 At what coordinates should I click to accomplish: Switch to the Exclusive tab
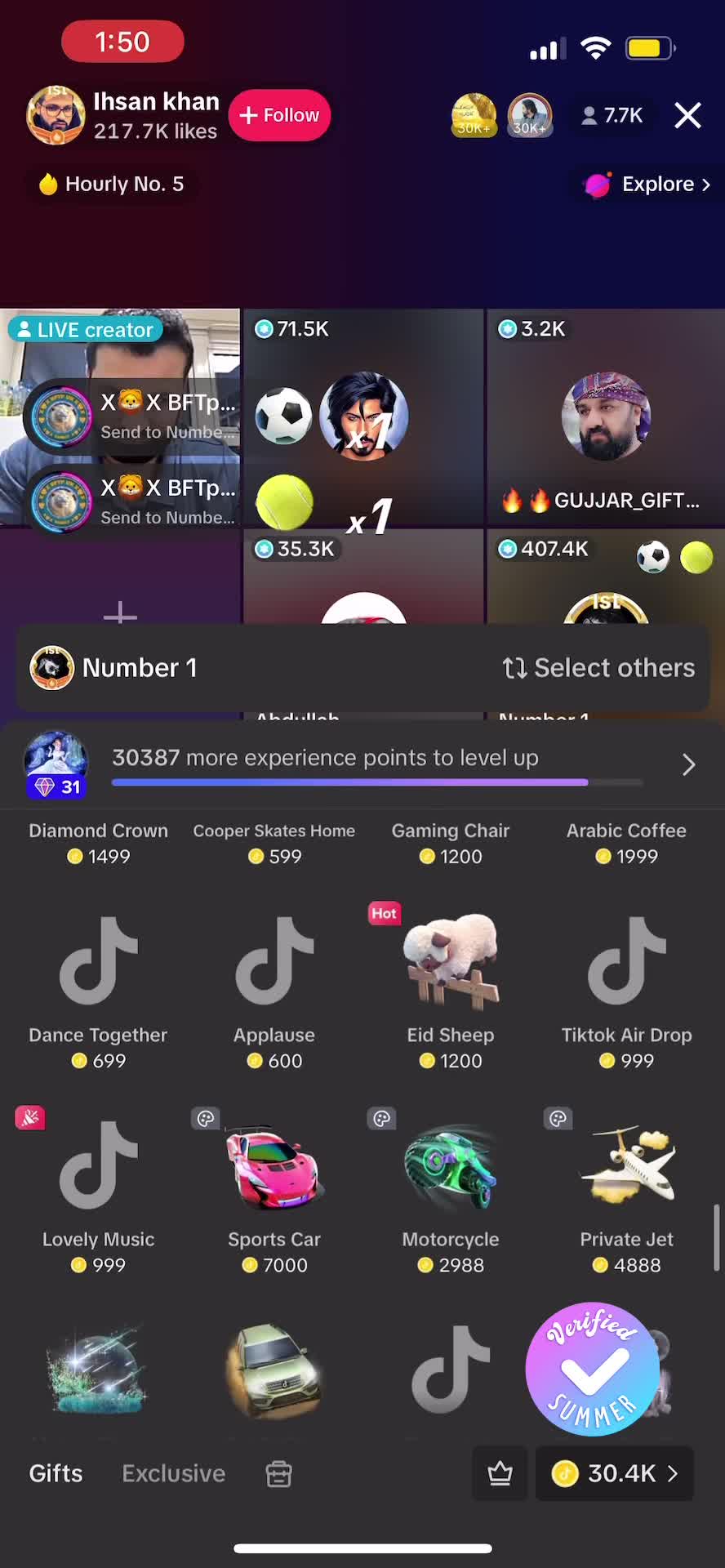[x=173, y=1473]
